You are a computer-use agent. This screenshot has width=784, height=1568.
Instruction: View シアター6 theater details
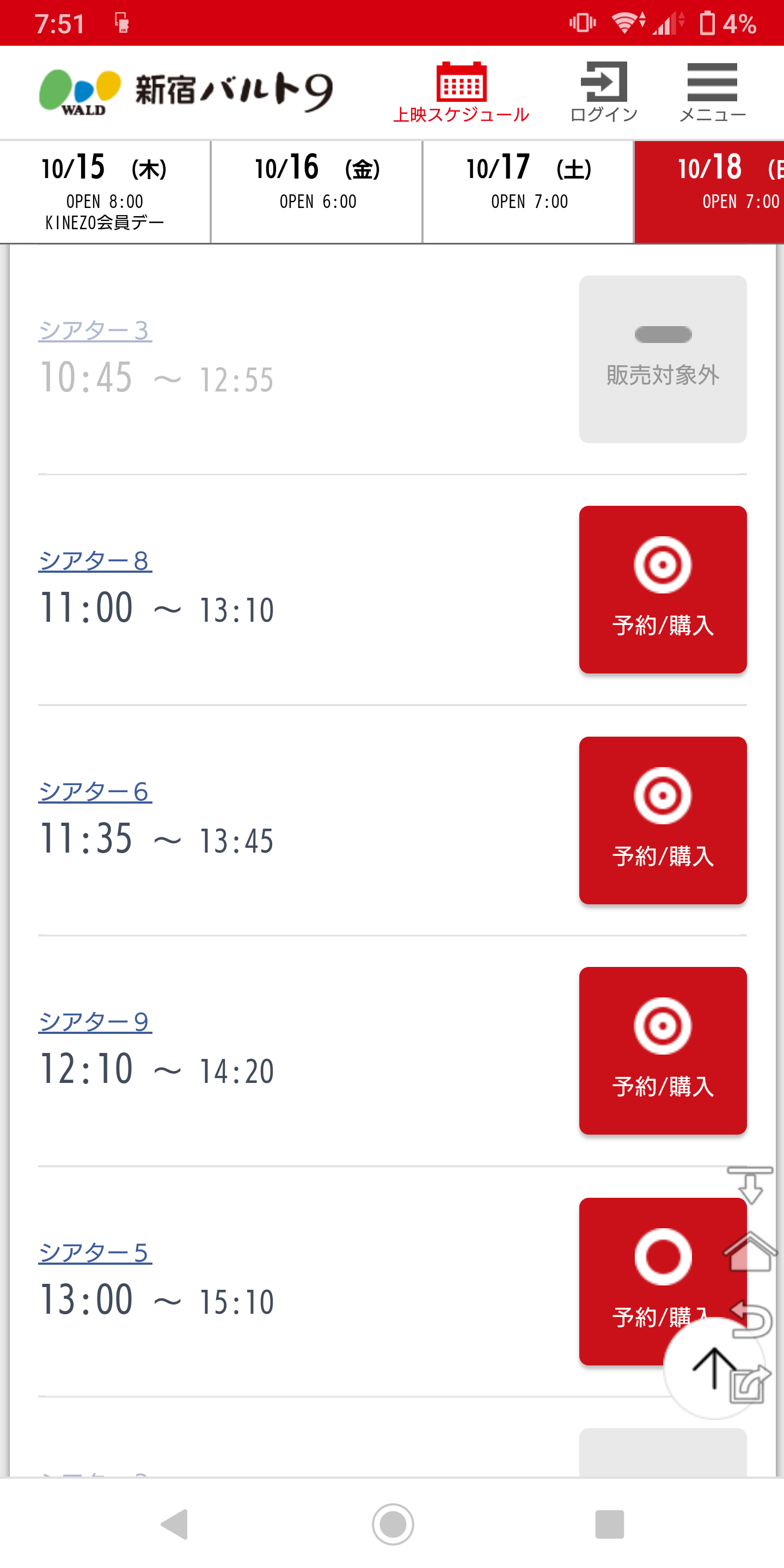tap(95, 791)
